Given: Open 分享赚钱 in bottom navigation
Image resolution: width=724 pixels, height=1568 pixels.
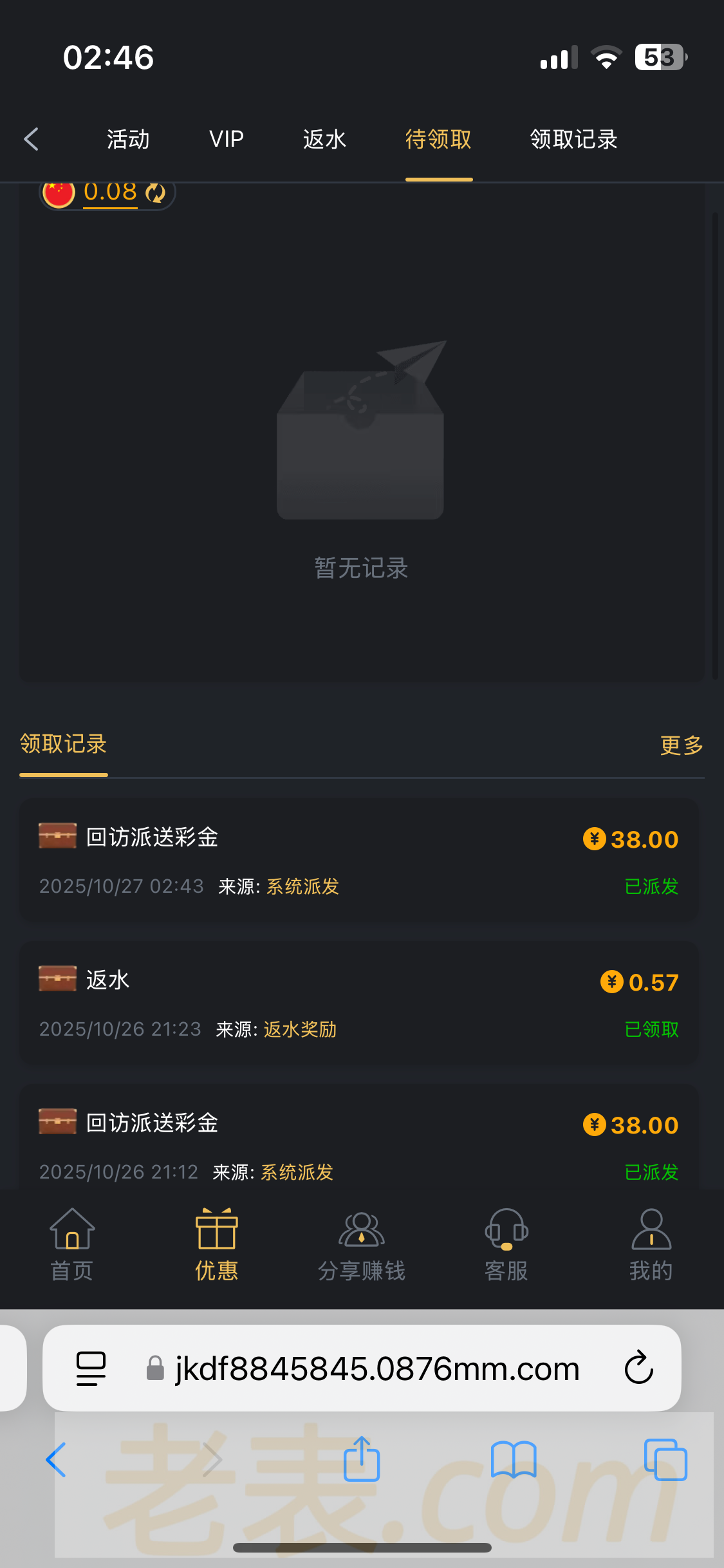Looking at the screenshot, I should 362,1245.
